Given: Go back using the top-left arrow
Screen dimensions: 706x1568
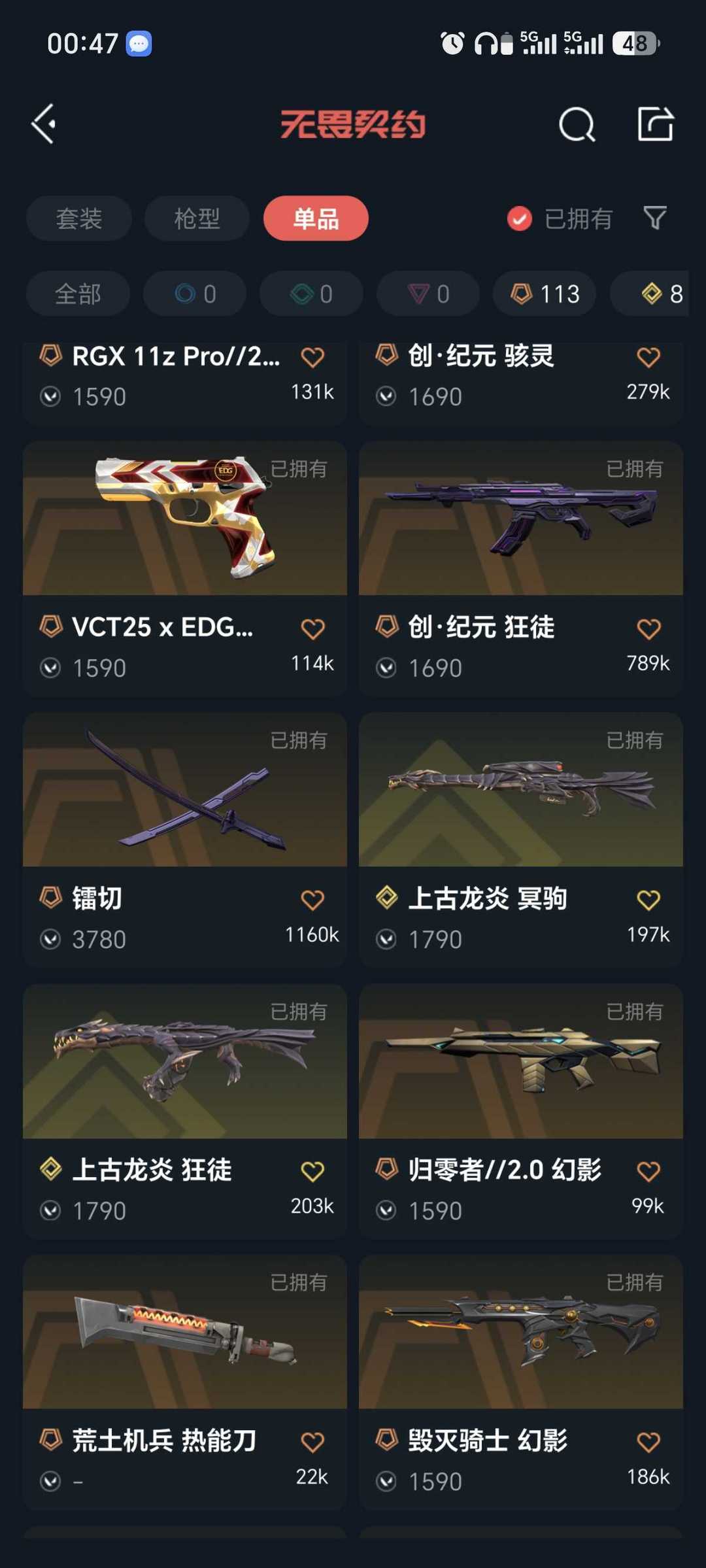Looking at the screenshot, I should 44,124.
